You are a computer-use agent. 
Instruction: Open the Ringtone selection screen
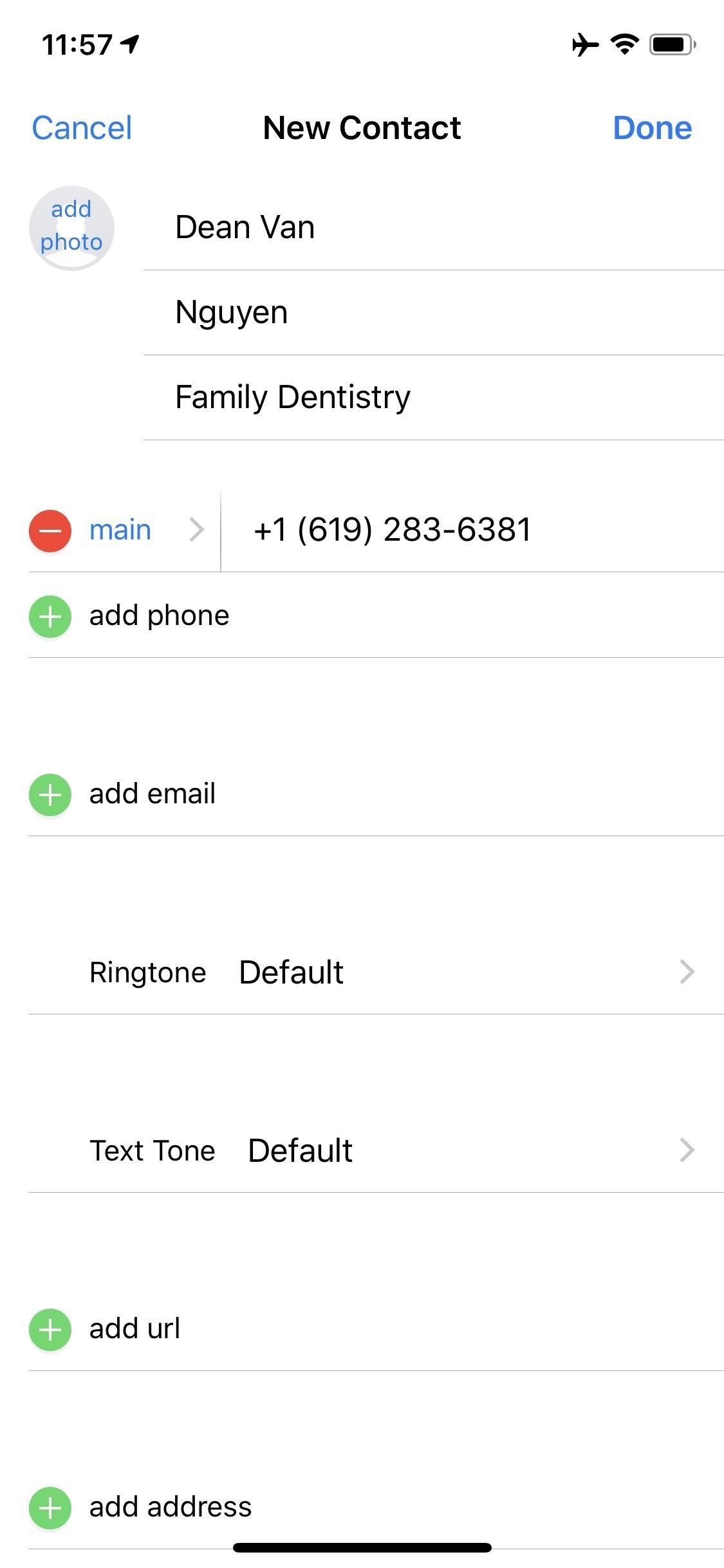pyautogui.click(x=362, y=972)
